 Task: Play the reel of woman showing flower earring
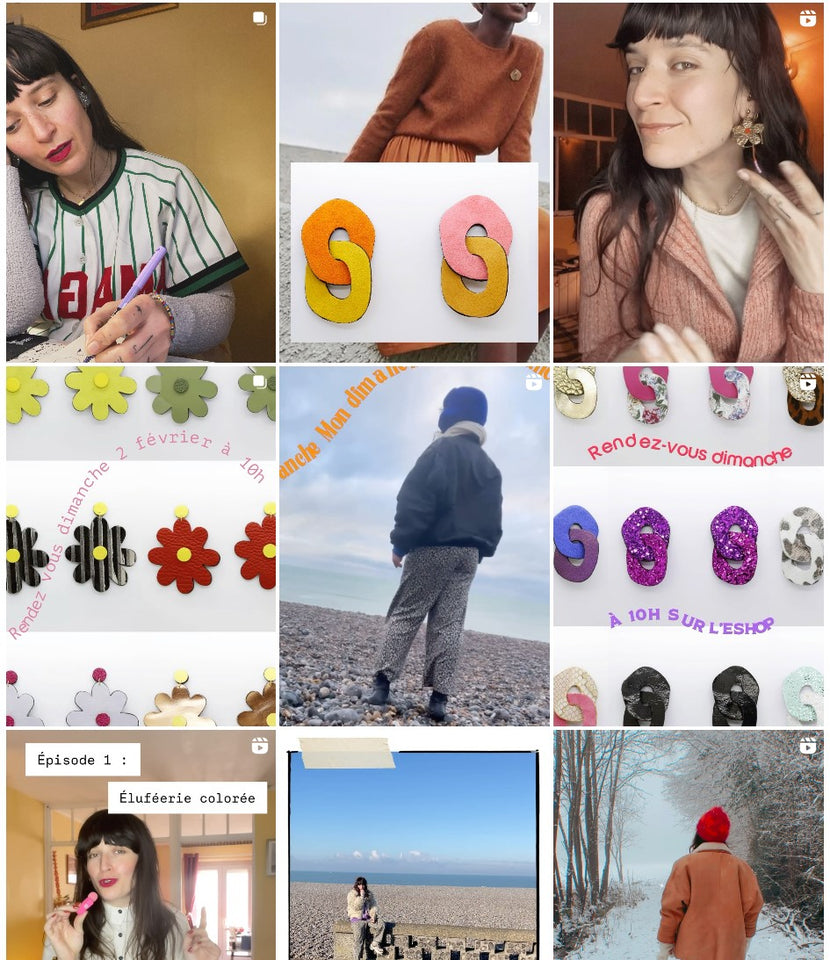[x=688, y=182]
